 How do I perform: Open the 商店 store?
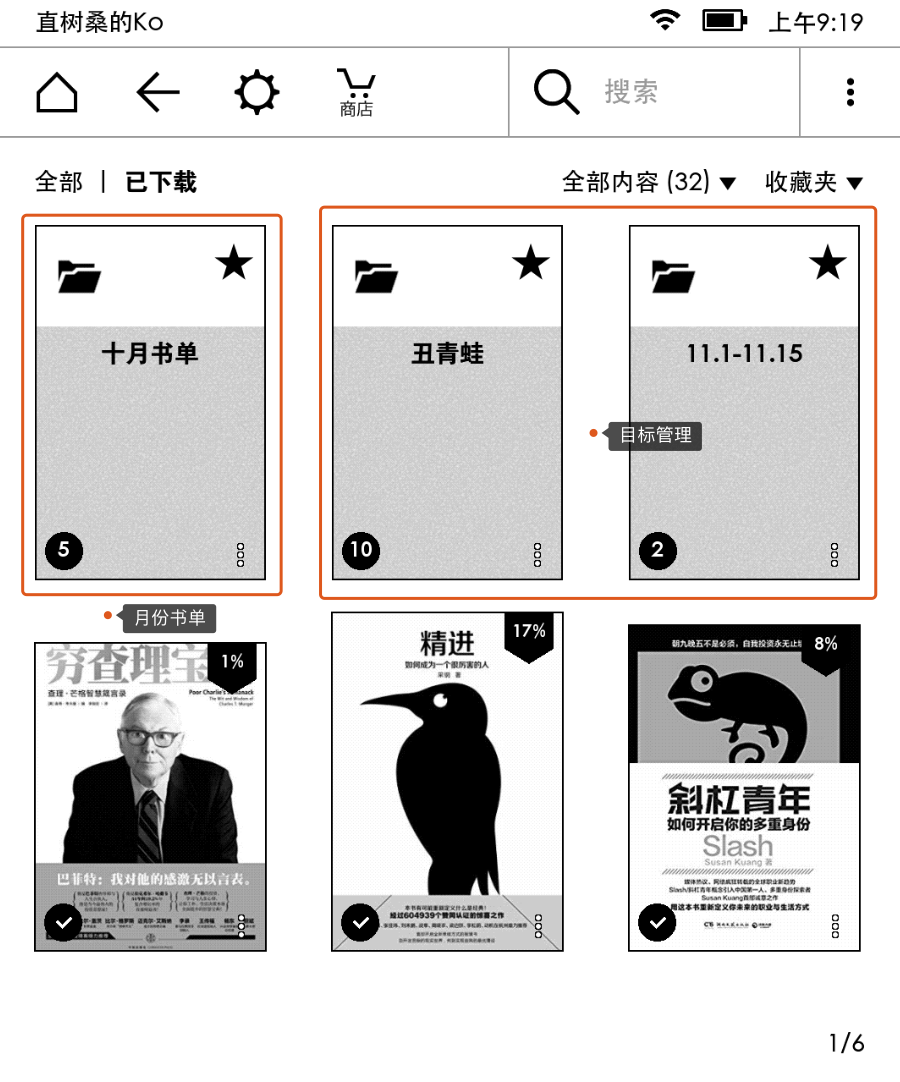point(356,92)
